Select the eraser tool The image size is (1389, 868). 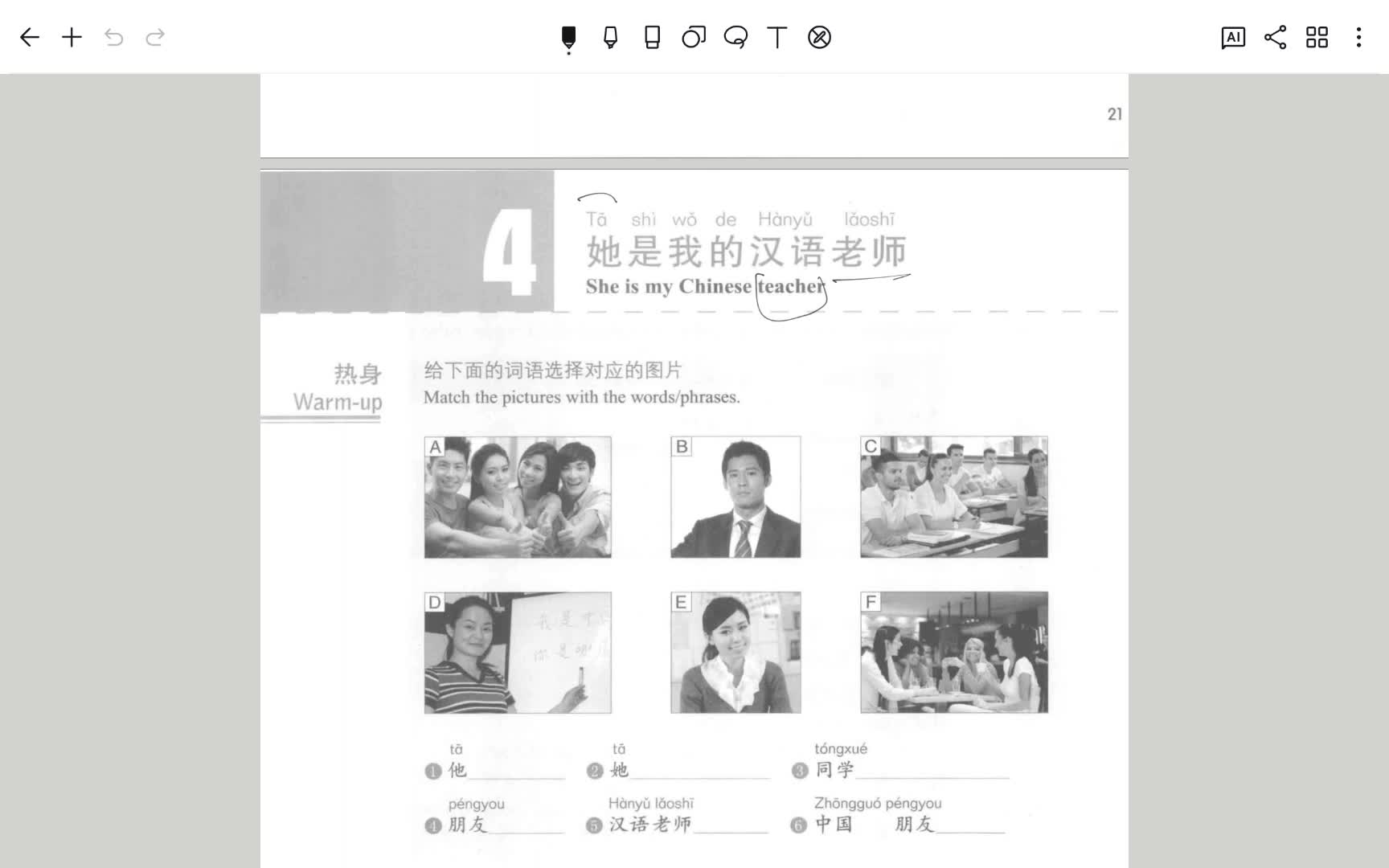pyautogui.click(x=652, y=38)
